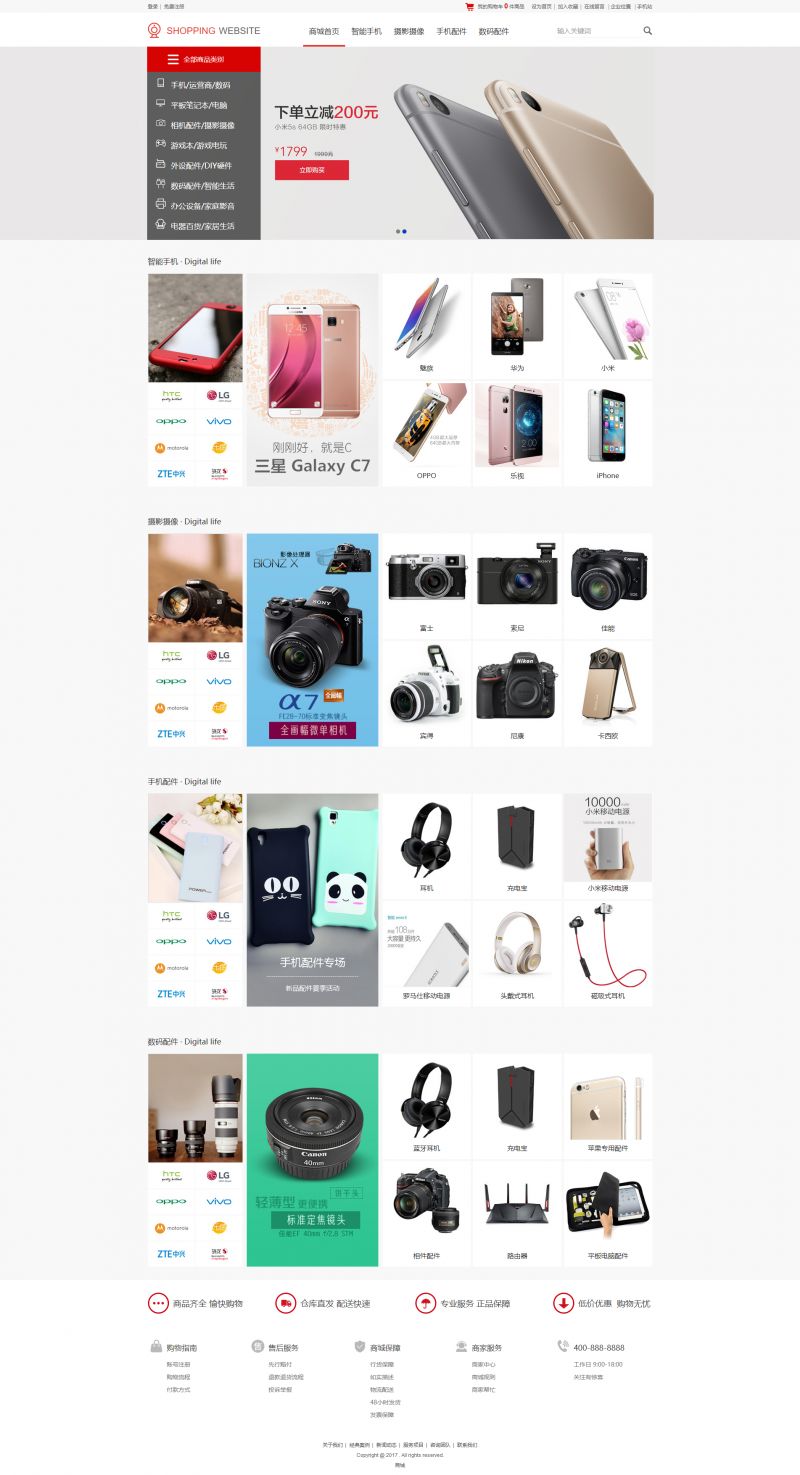Viewport: 800px width, 1475px height.
Task: Open the 关于我们 footer link
Action: click(x=332, y=1444)
